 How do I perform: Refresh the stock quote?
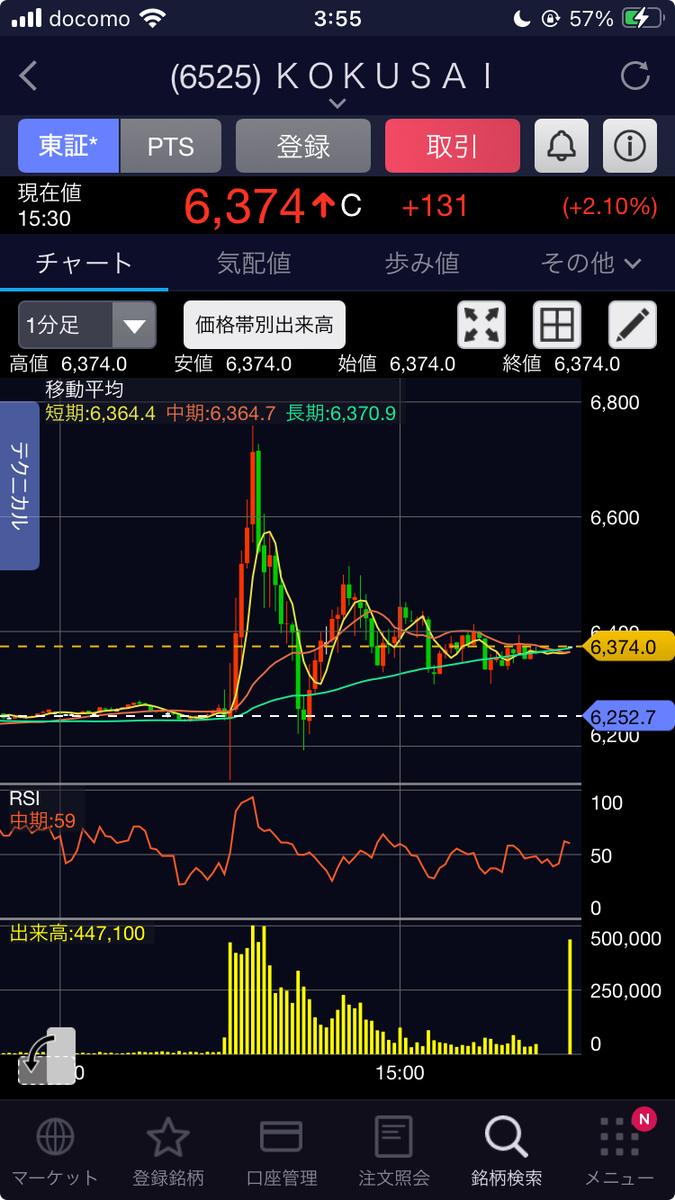[635, 77]
